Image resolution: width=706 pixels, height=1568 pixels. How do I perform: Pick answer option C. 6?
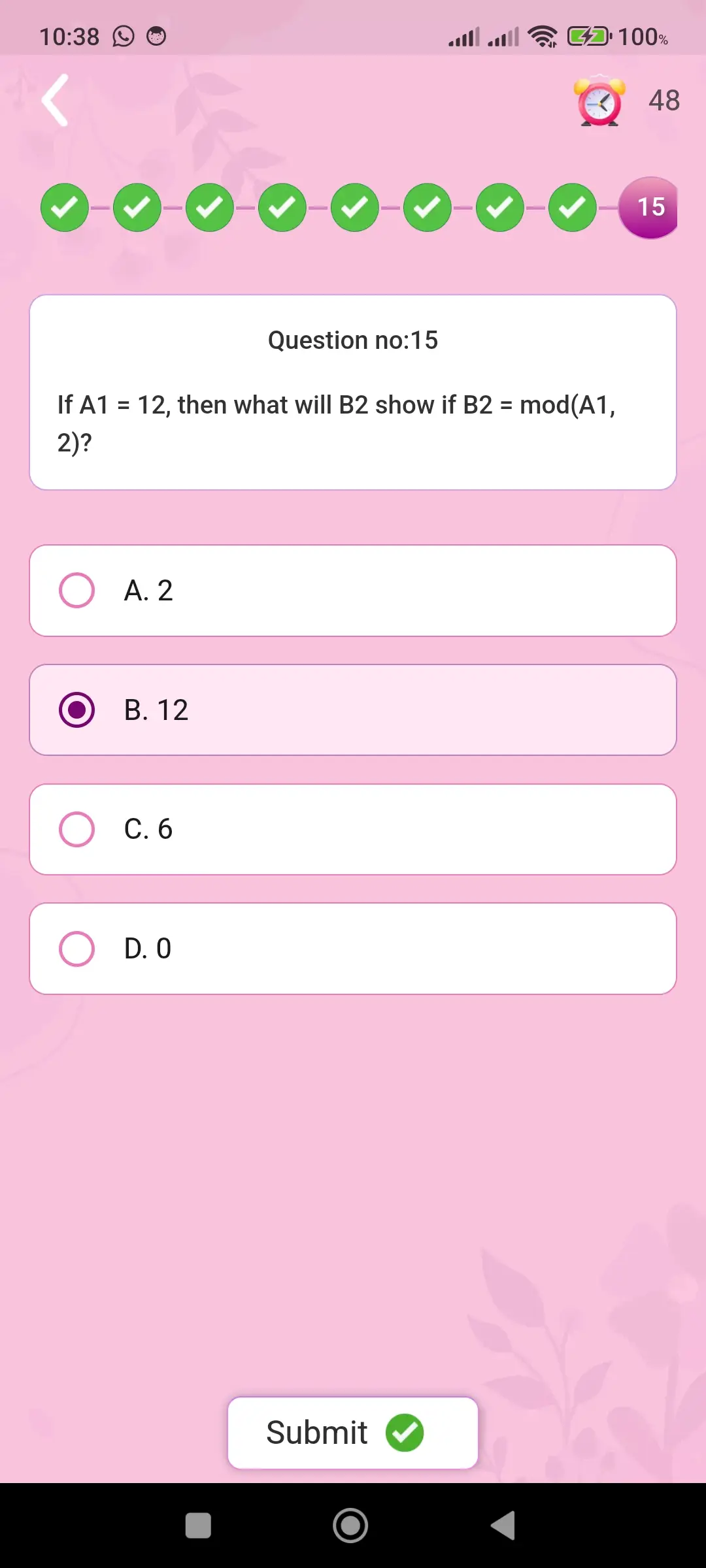click(x=353, y=830)
